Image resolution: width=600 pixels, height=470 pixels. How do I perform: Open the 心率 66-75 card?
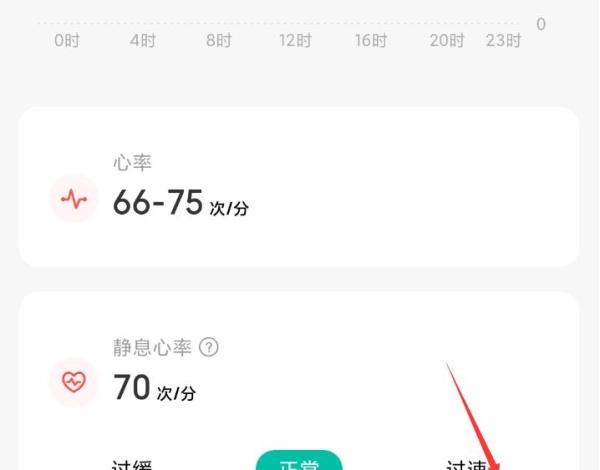(x=298, y=187)
